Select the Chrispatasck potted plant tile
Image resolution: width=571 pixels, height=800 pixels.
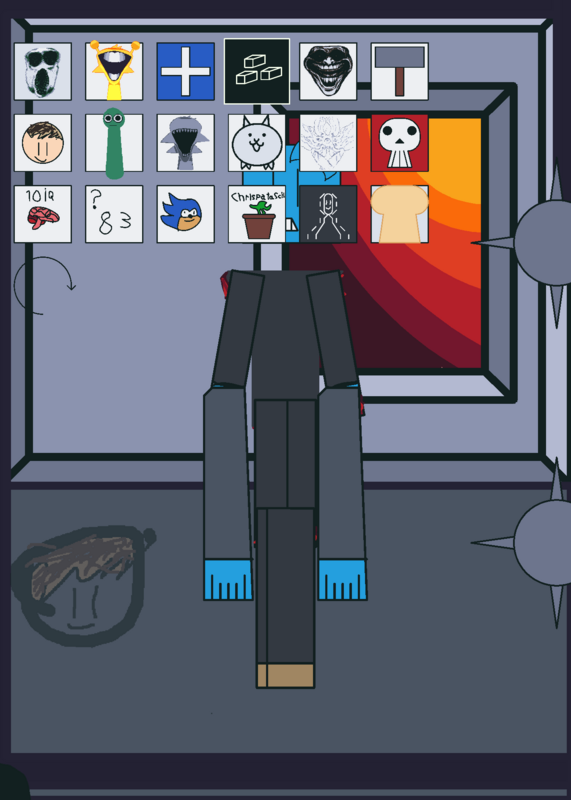[x=257, y=214]
